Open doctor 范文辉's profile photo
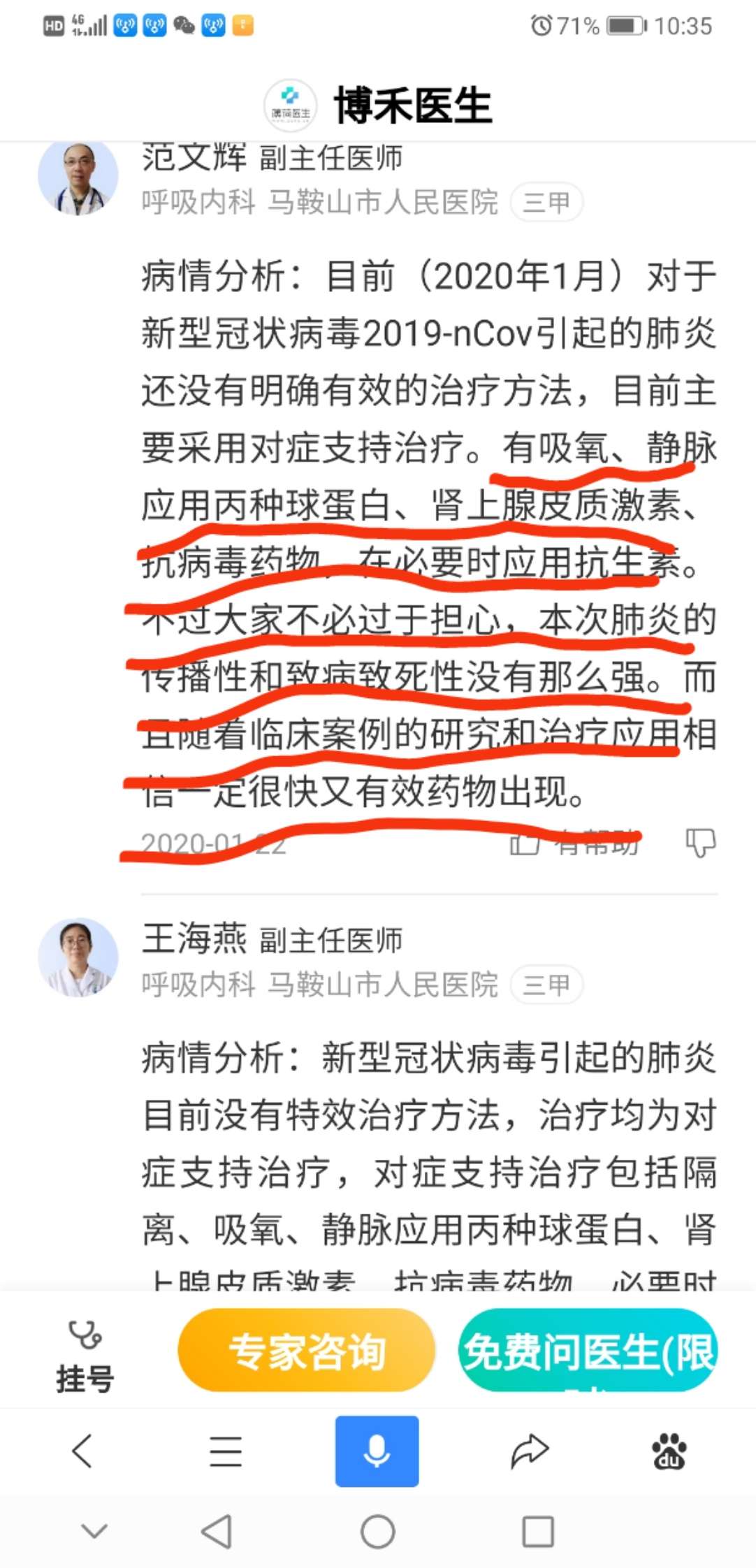This screenshot has height=1568, width=756. [78, 177]
